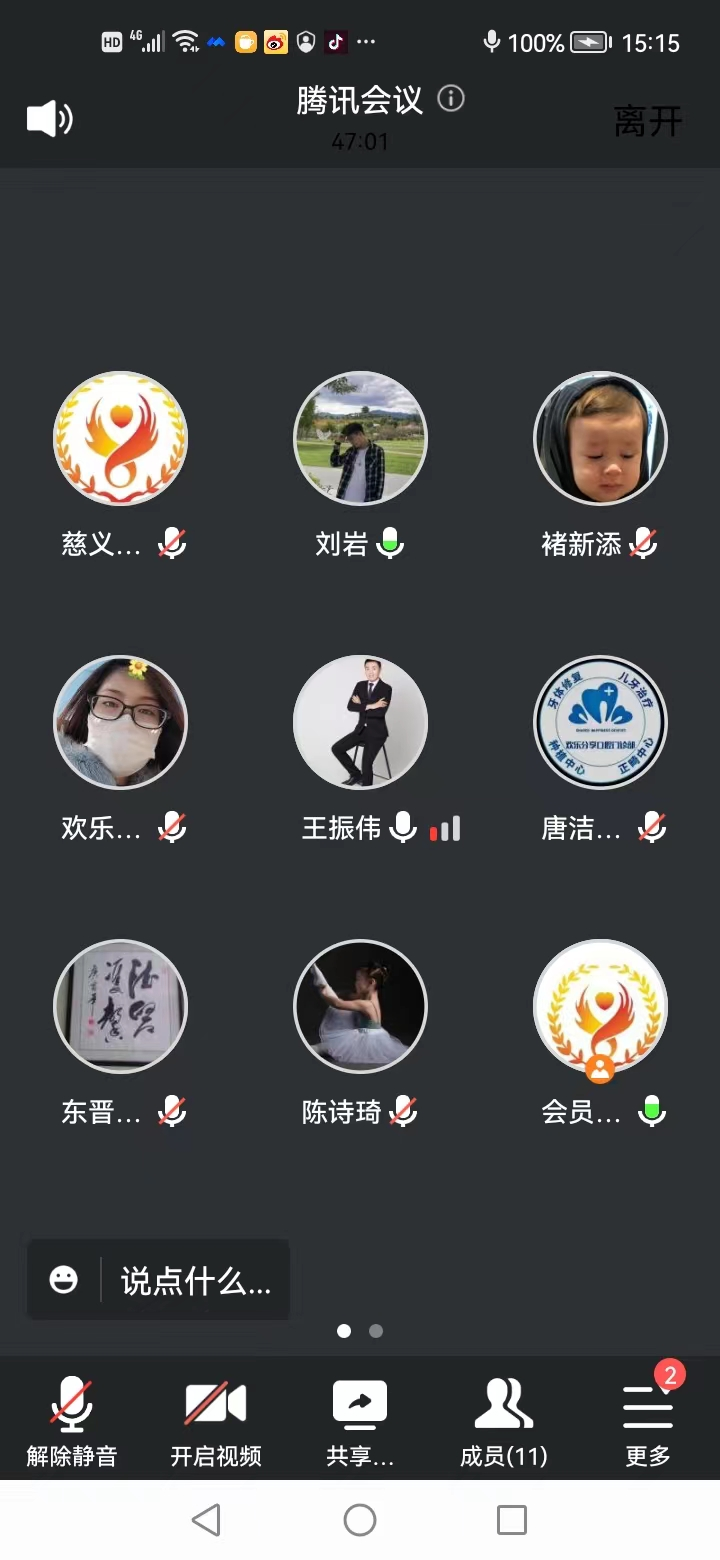Open the 说点什么 chat input

coord(195,1281)
